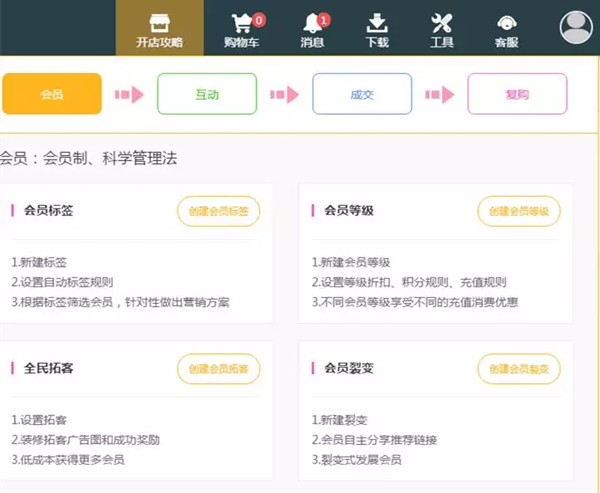
Task: Switch to the 成交 step
Action: pyautogui.click(x=362, y=94)
